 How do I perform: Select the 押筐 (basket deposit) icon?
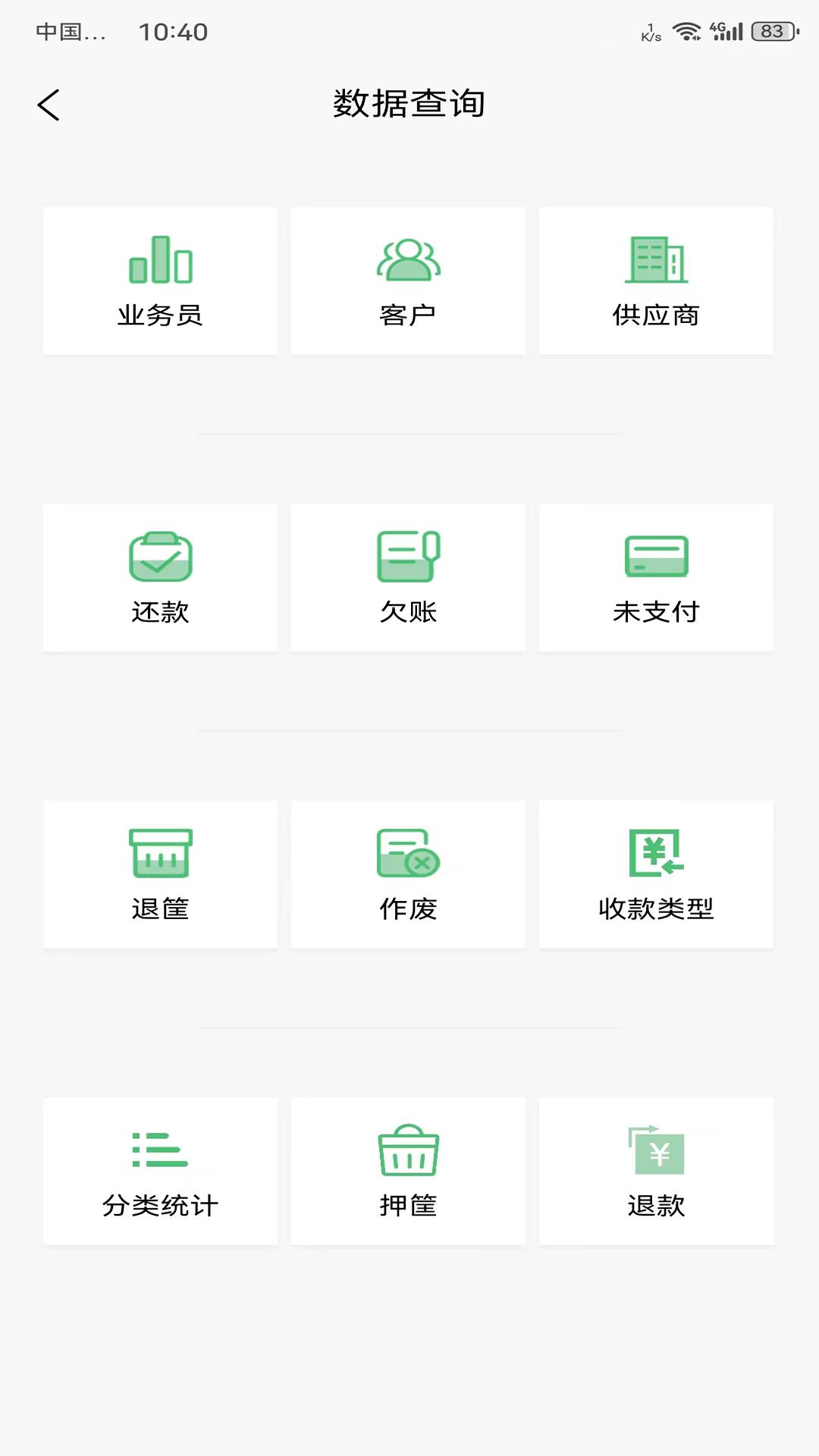407,1153
